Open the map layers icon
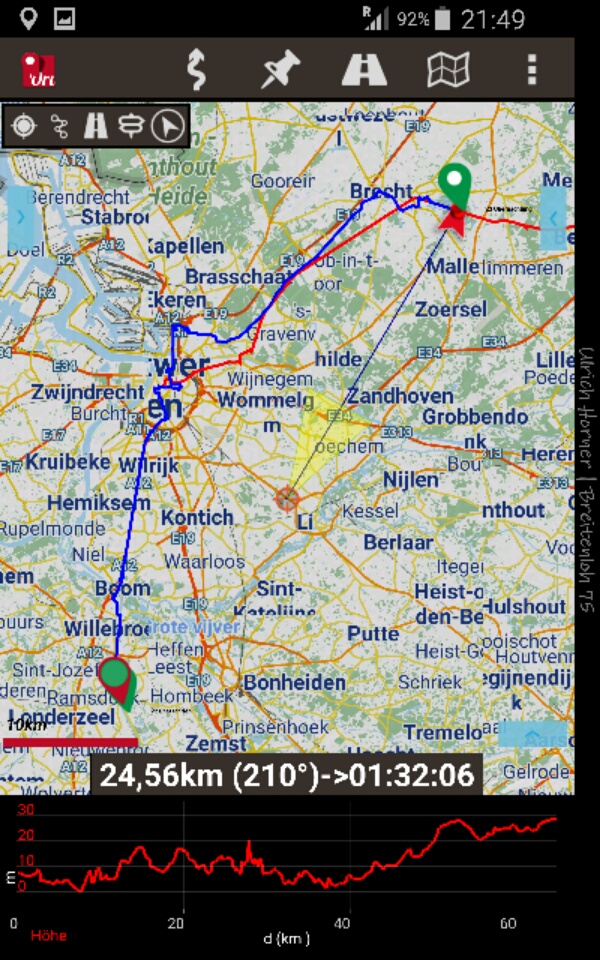 pos(448,69)
